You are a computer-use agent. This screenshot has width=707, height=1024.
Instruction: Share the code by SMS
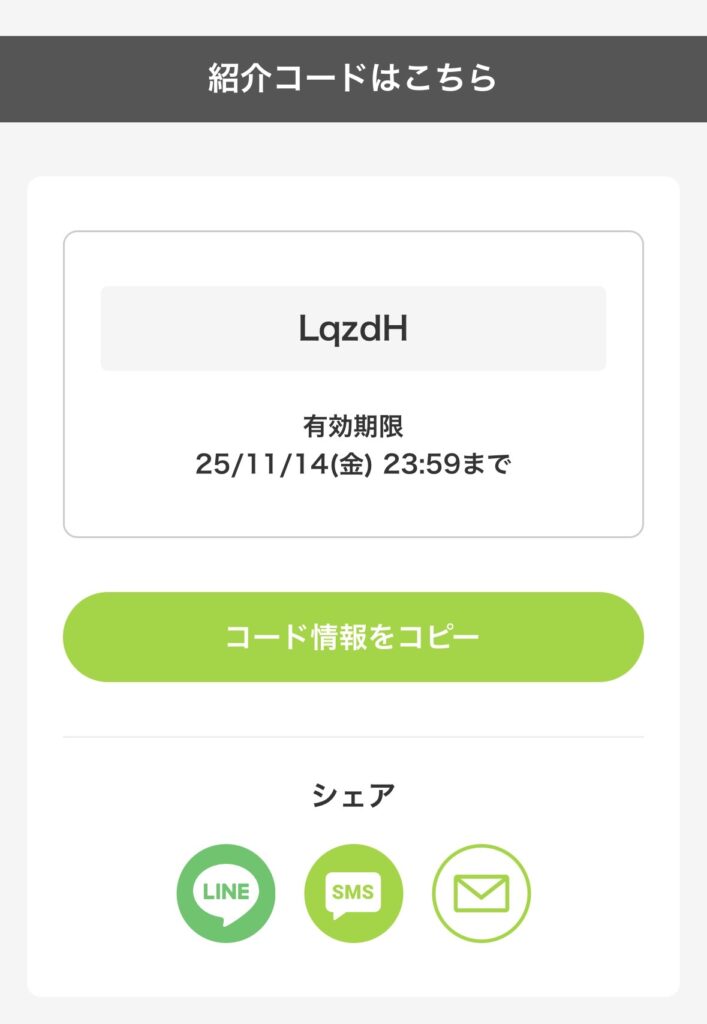(353, 893)
